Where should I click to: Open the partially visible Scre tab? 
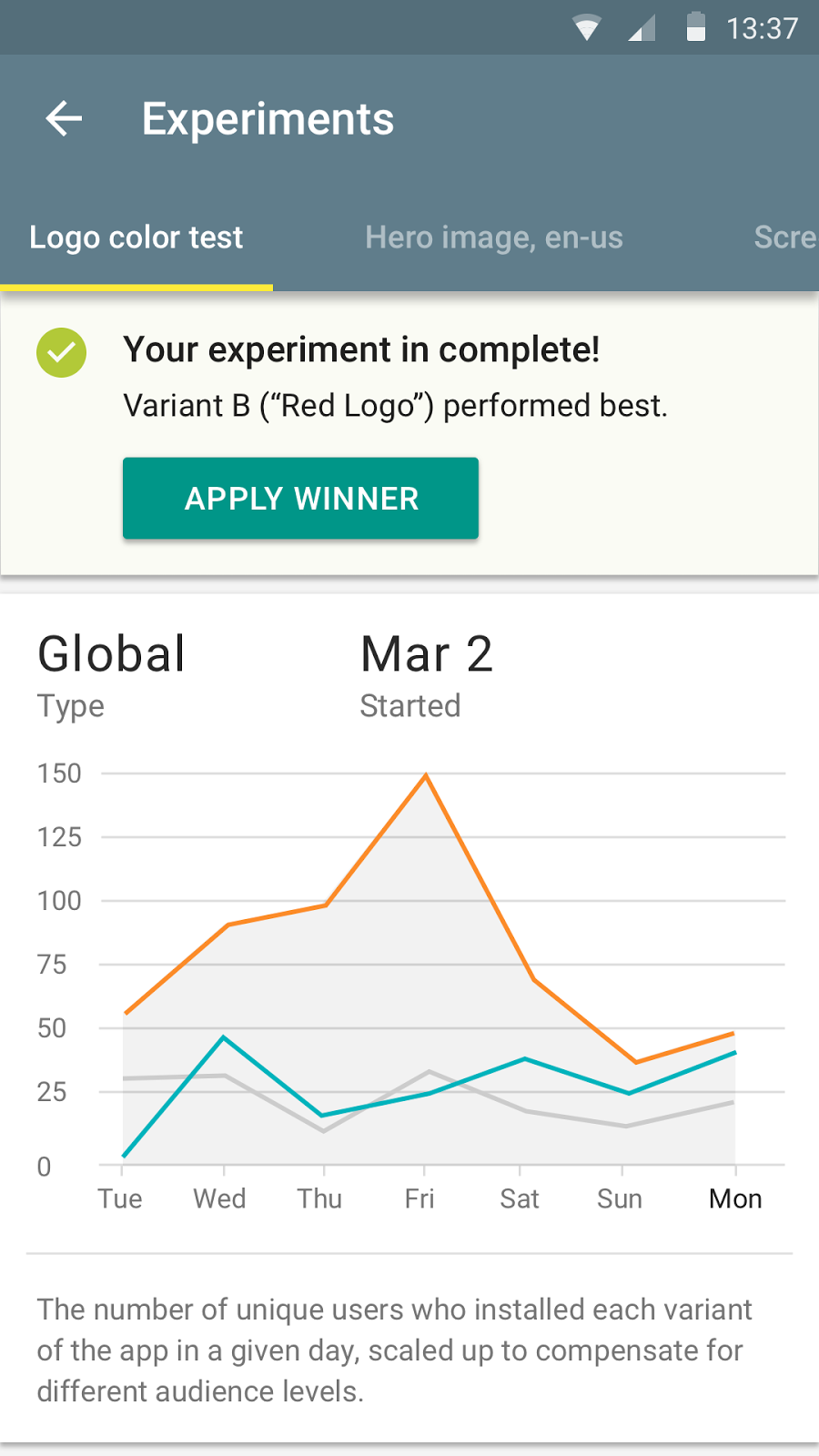point(785,238)
